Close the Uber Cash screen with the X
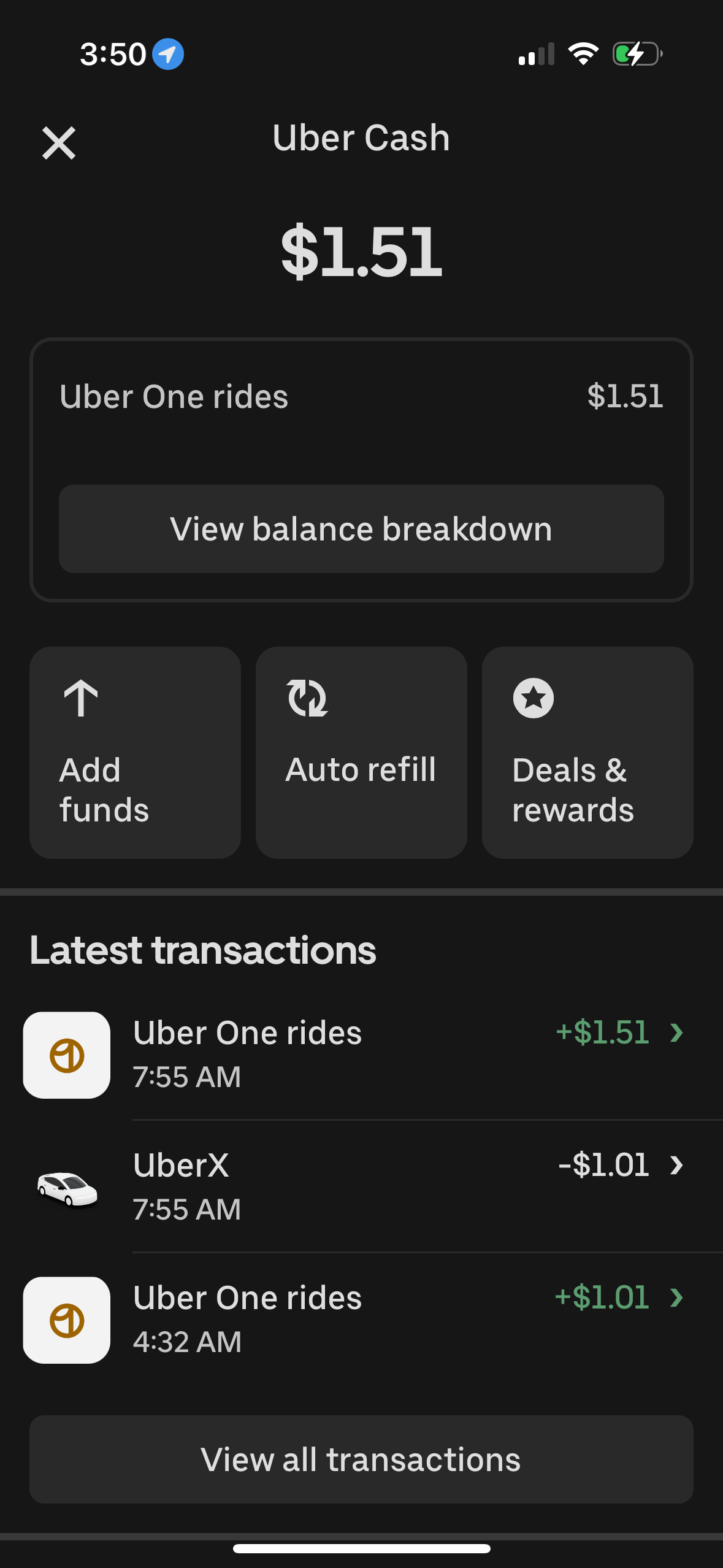The height and width of the screenshot is (1568, 723). (x=58, y=143)
